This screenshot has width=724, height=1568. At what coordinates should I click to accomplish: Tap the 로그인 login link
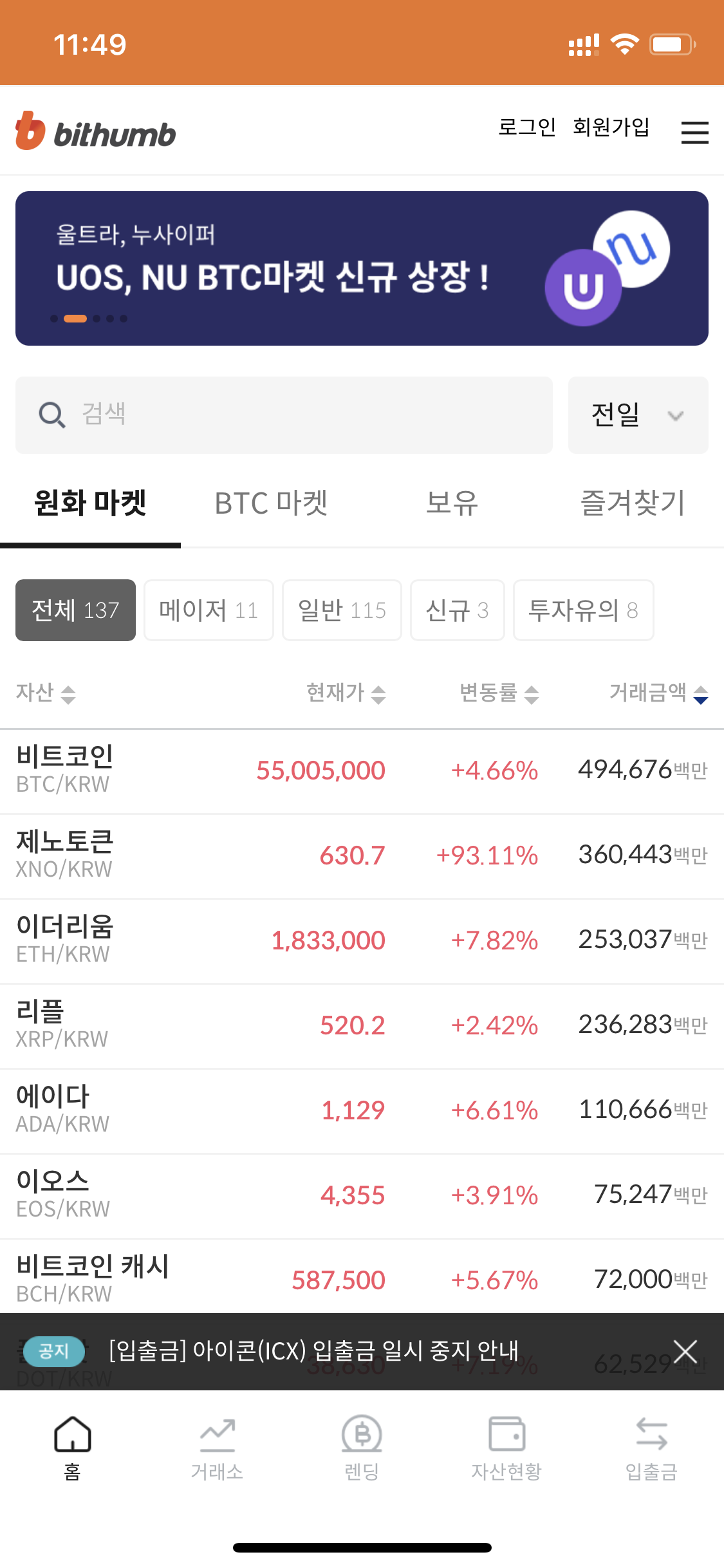[x=528, y=128]
